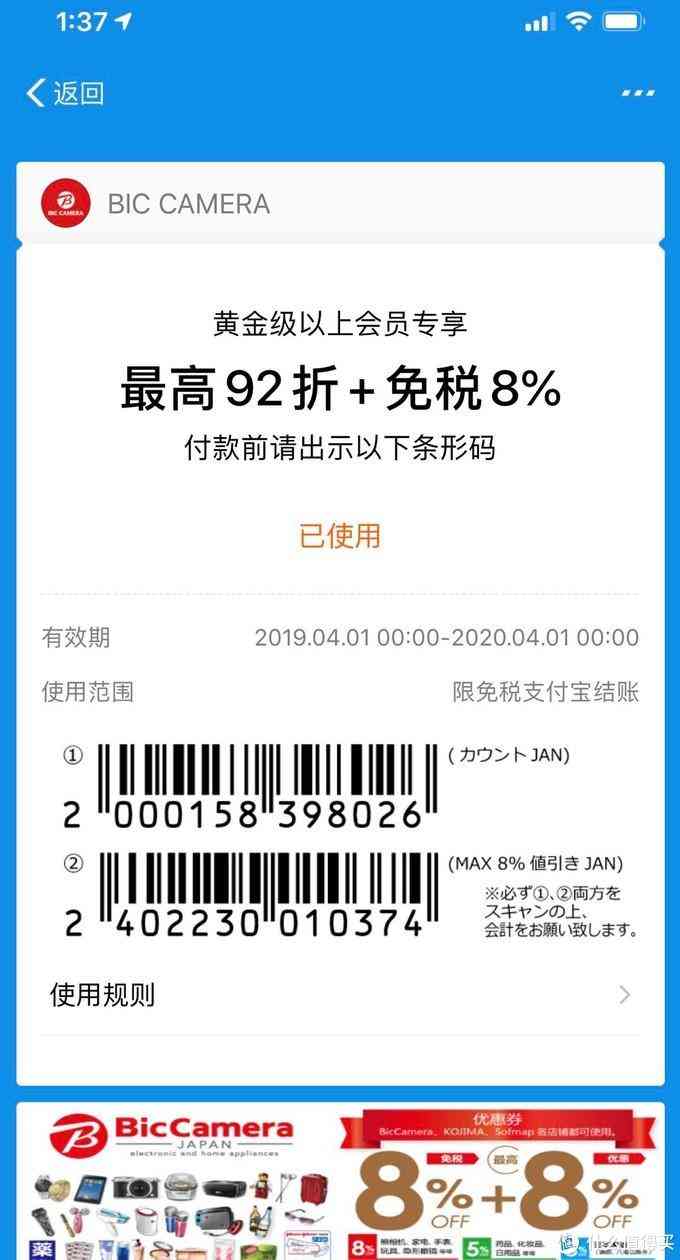680x1260 pixels.
Task: Open the BicCamera 8% coupon banner
Action: pyautogui.click(x=340, y=1182)
